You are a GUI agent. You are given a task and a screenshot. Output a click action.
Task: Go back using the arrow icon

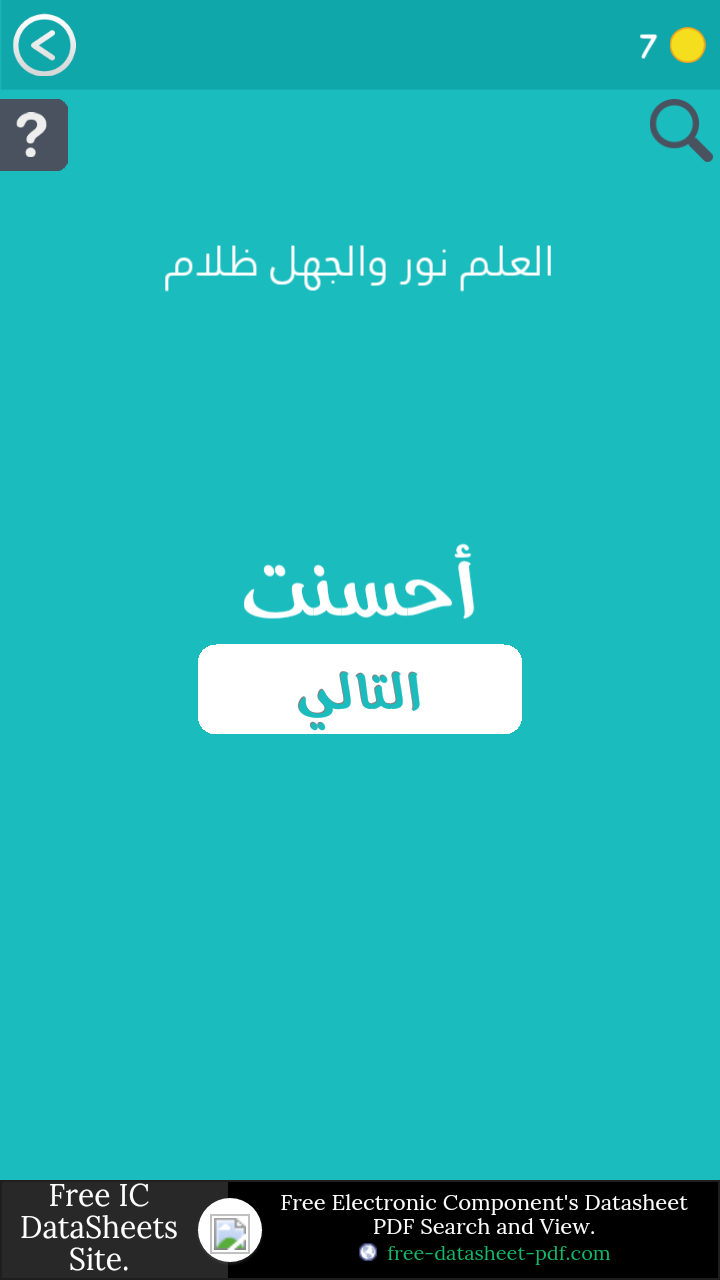[44, 45]
